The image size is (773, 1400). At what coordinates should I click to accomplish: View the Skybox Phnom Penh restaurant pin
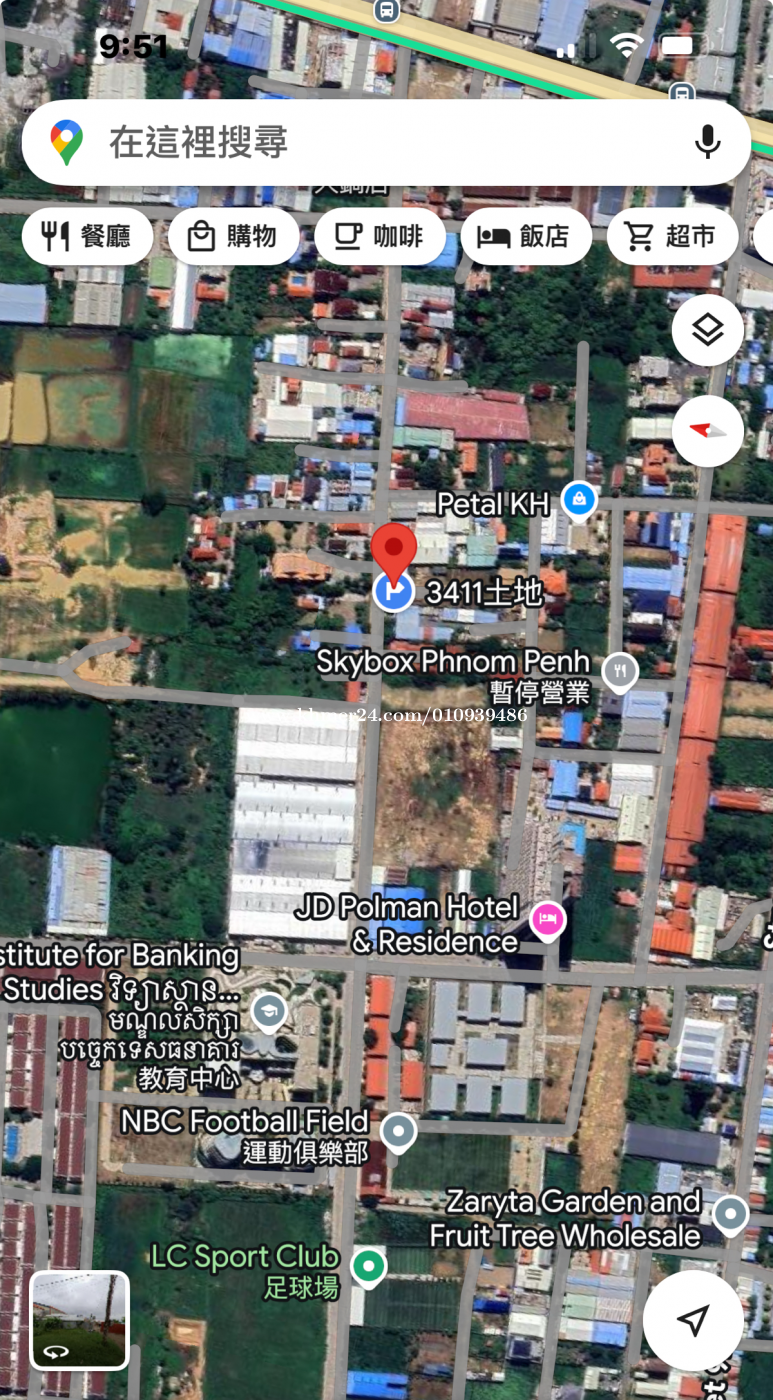pyautogui.click(x=620, y=669)
